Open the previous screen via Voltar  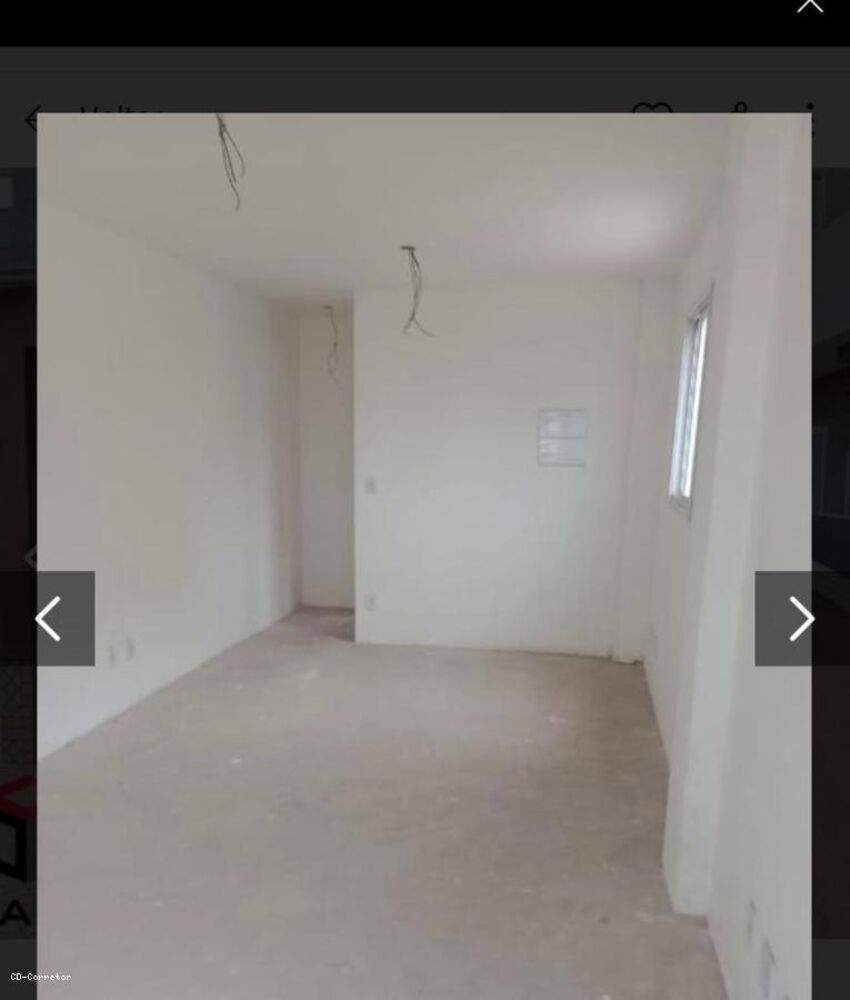click(120, 116)
